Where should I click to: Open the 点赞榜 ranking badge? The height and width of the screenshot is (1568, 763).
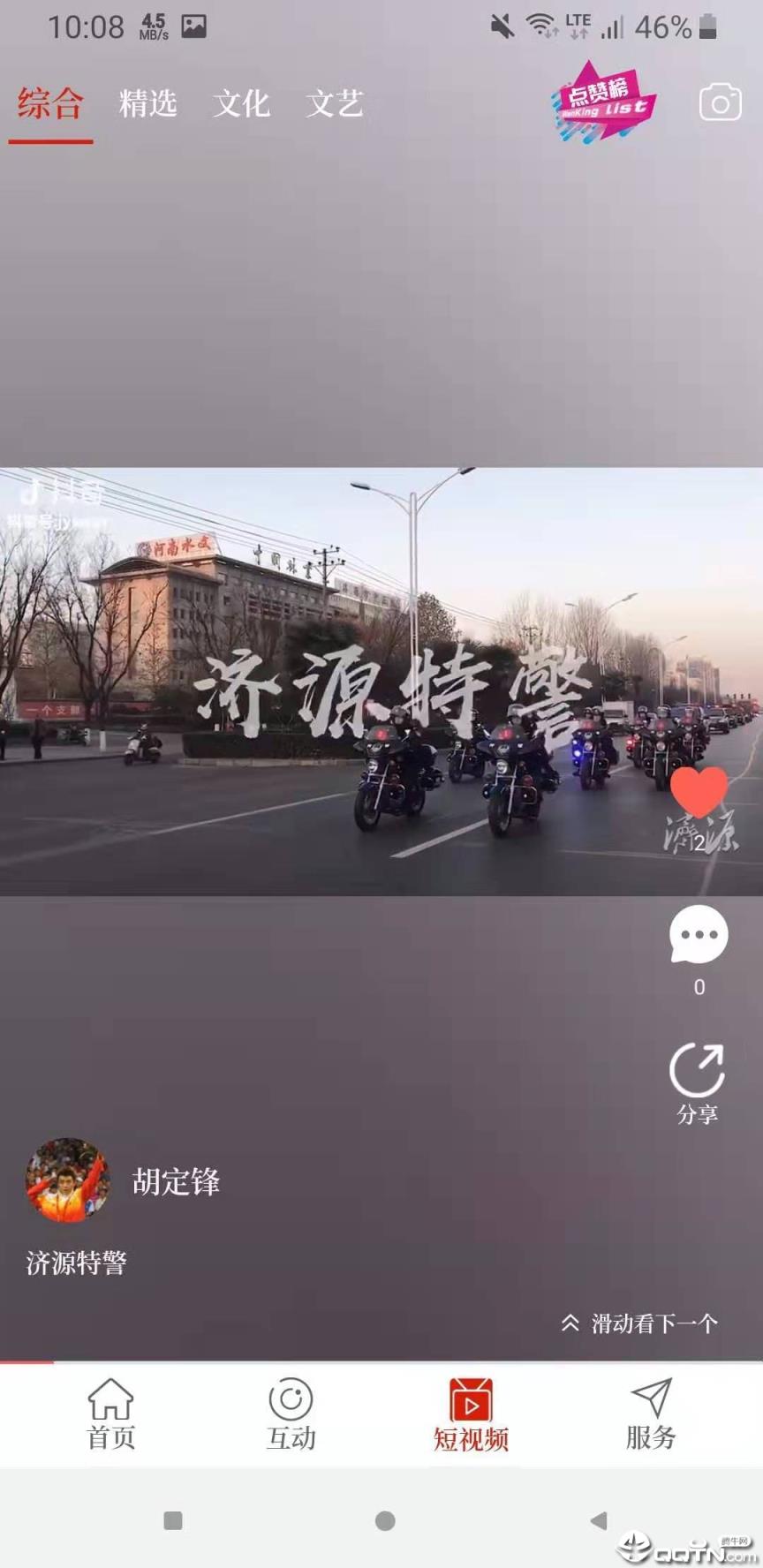point(603,102)
